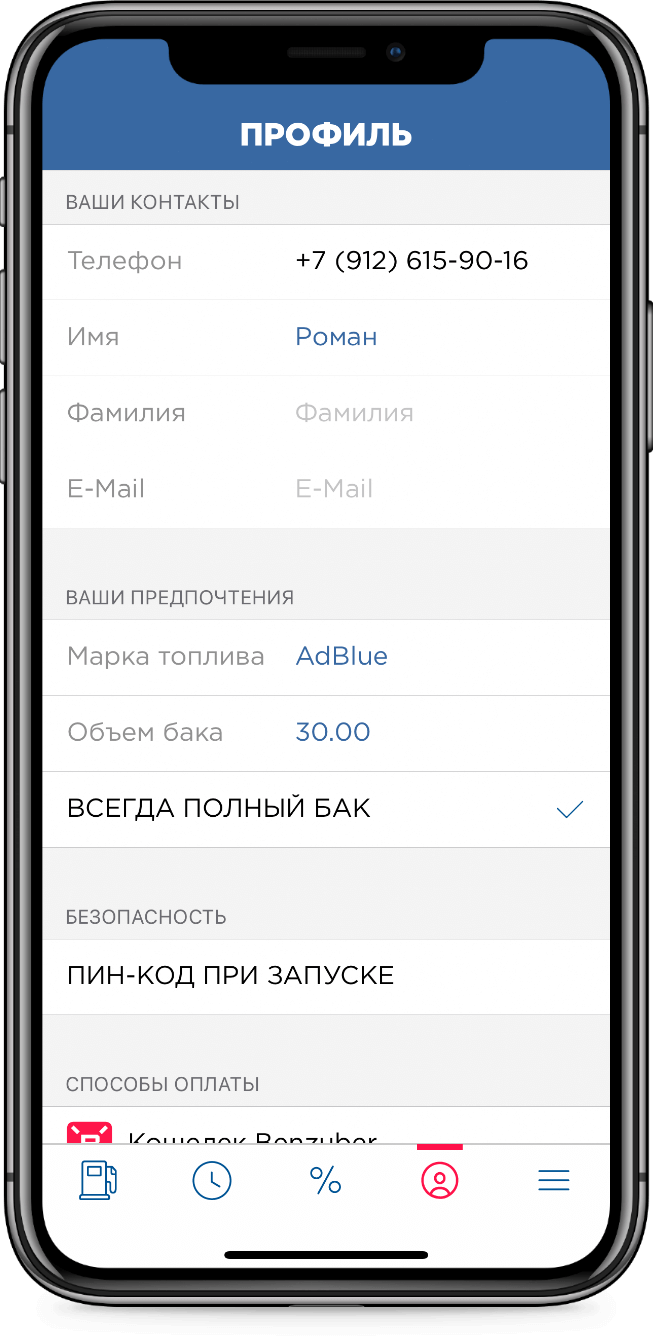Select the profile tab icon
This screenshot has width=653, height=1341.
tap(439, 1181)
